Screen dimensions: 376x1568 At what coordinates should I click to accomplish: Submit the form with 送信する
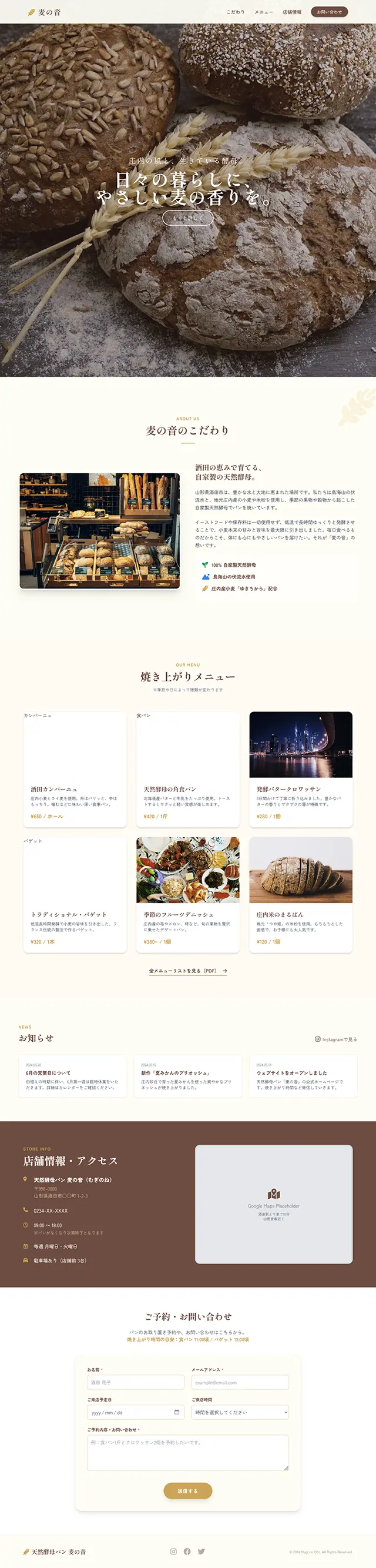(187, 1491)
